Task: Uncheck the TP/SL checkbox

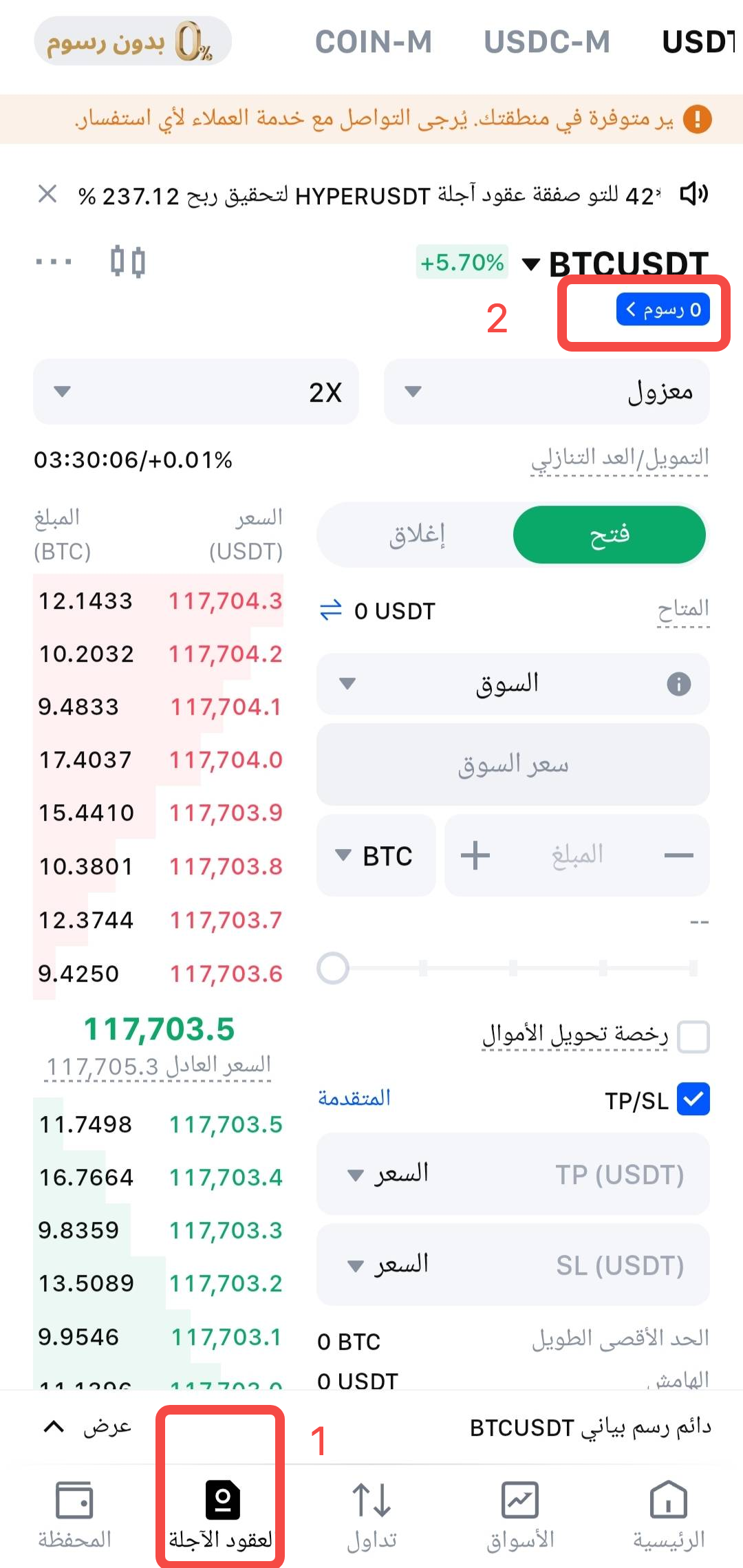Action: coord(693,1099)
